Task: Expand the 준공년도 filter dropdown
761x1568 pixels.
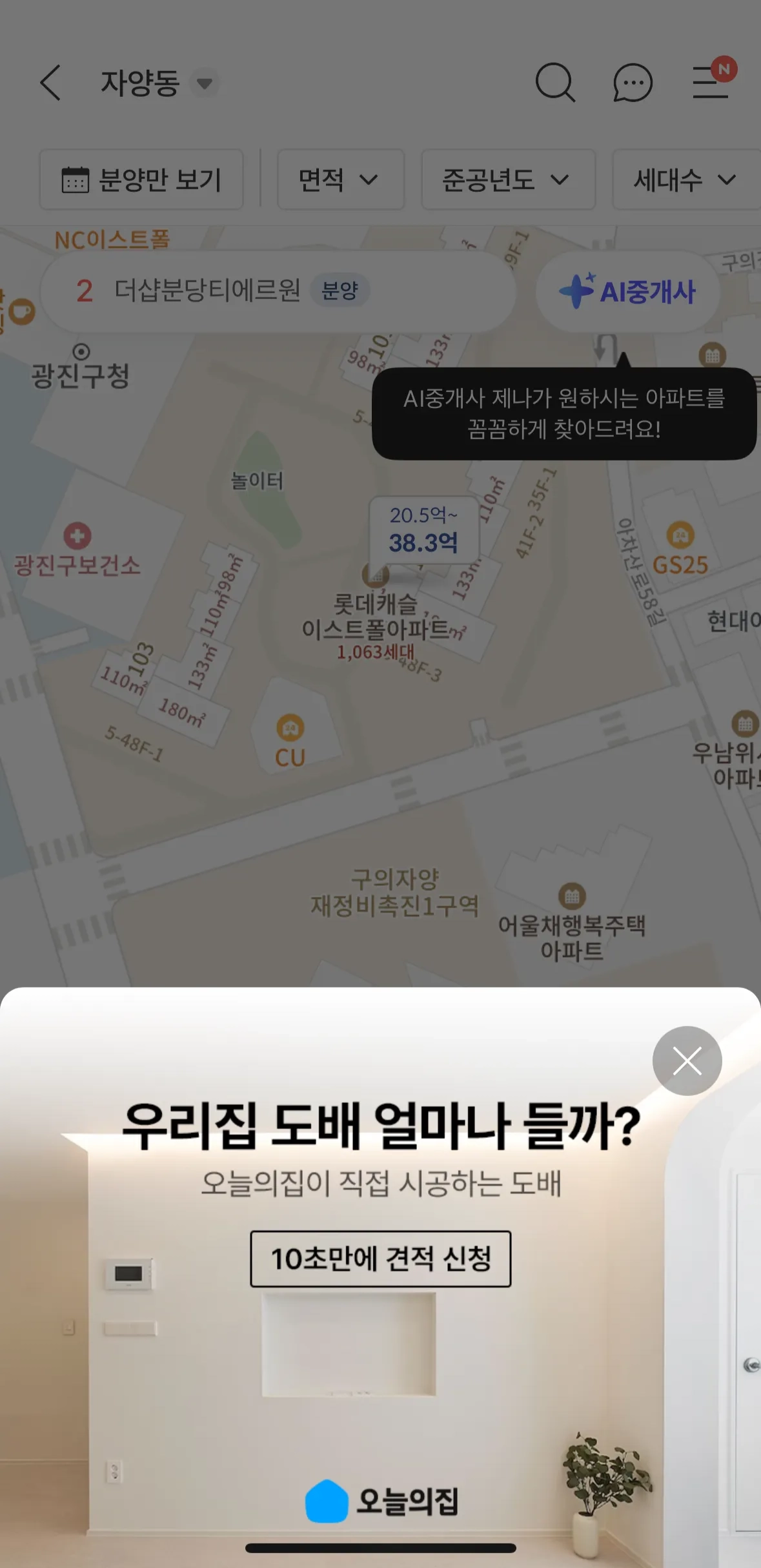Action: tap(508, 180)
